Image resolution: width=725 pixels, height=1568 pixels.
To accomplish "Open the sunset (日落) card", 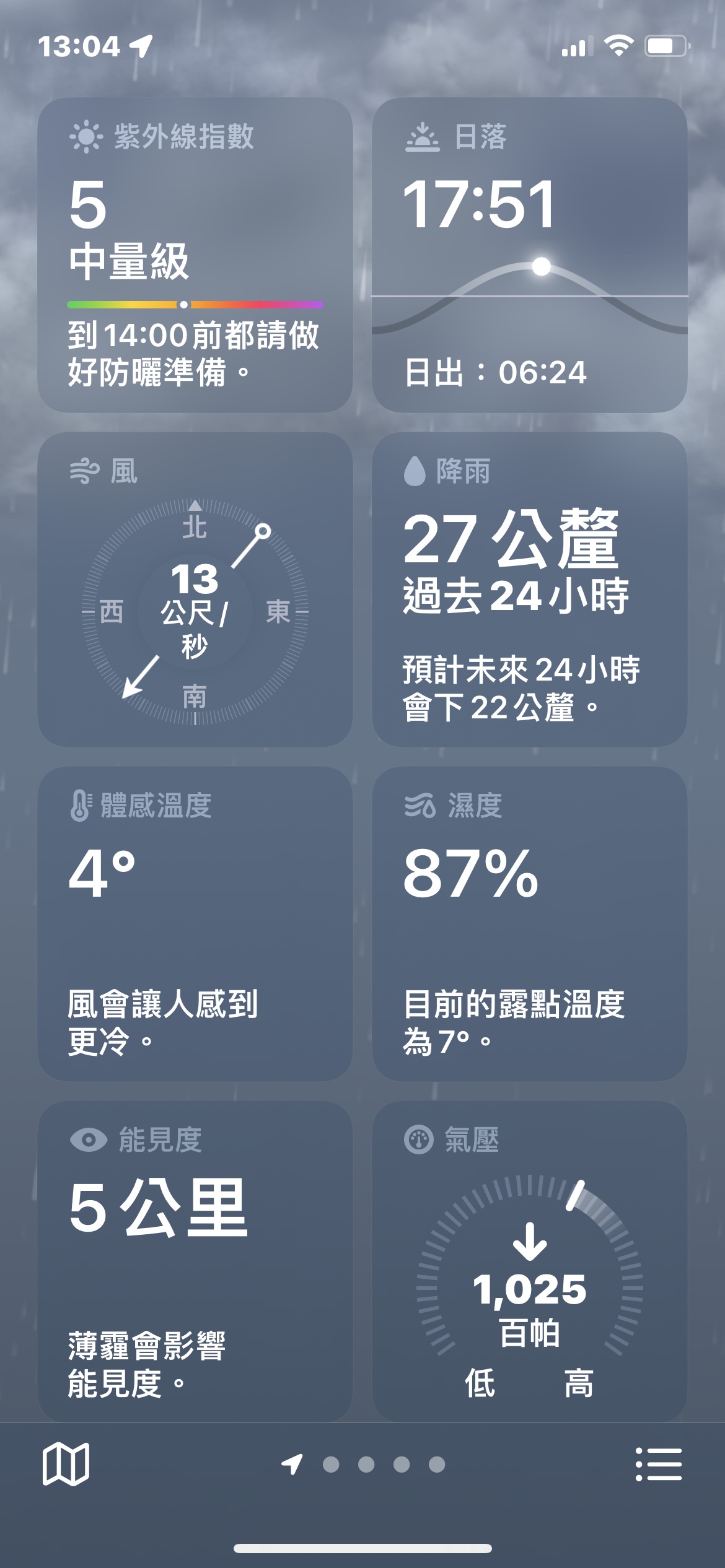I will (530, 255).
